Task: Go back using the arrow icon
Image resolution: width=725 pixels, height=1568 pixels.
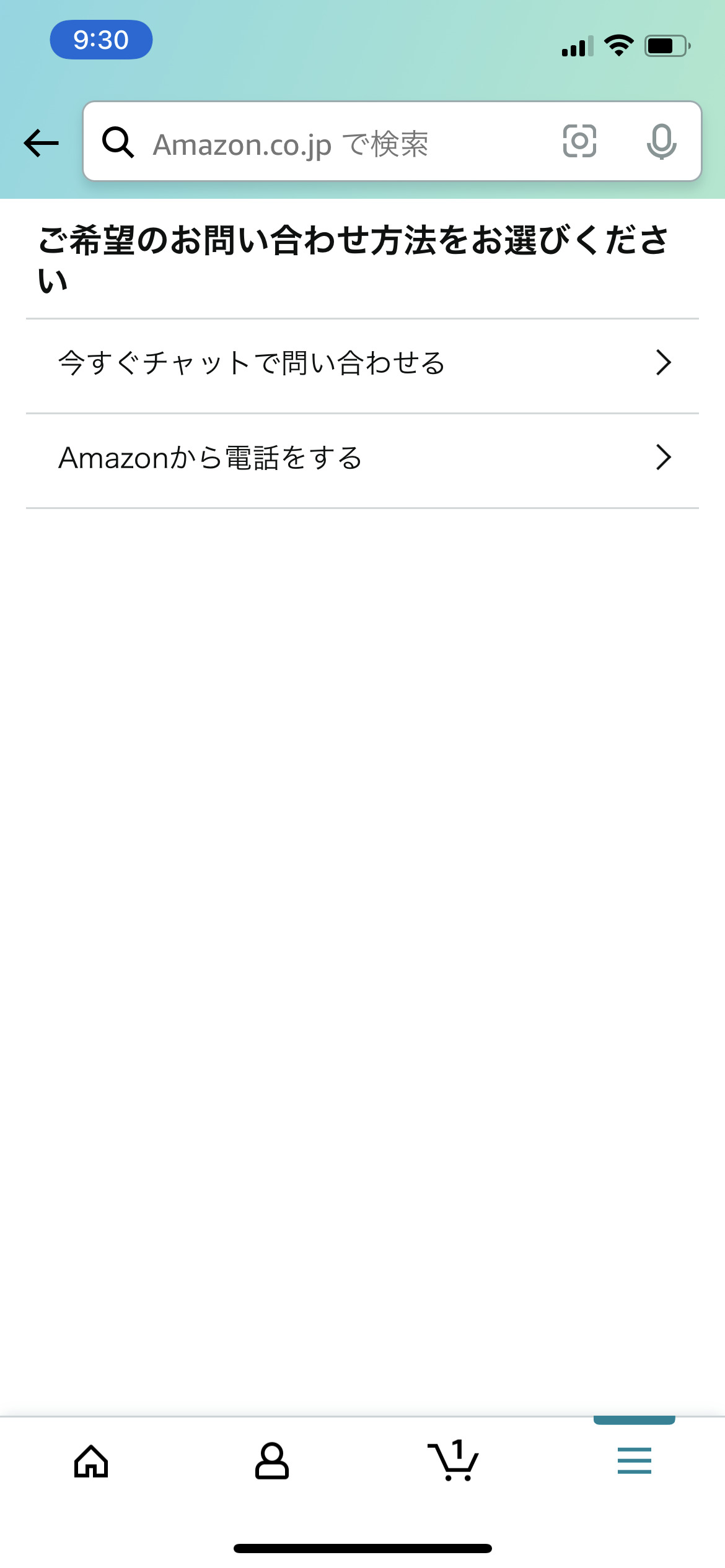Action: [42, 143]
